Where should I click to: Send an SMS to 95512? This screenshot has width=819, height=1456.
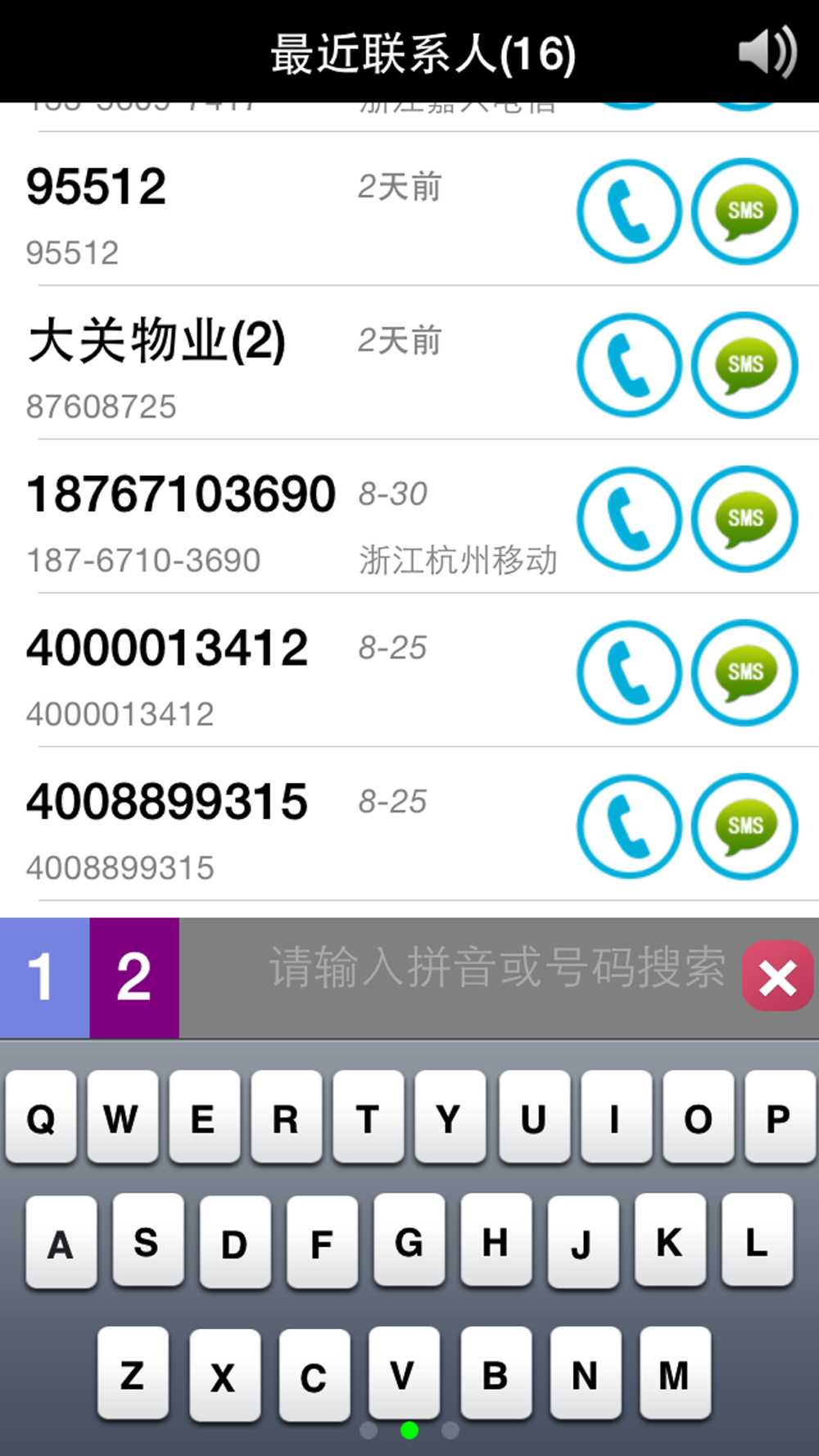(x=744, y=211)
